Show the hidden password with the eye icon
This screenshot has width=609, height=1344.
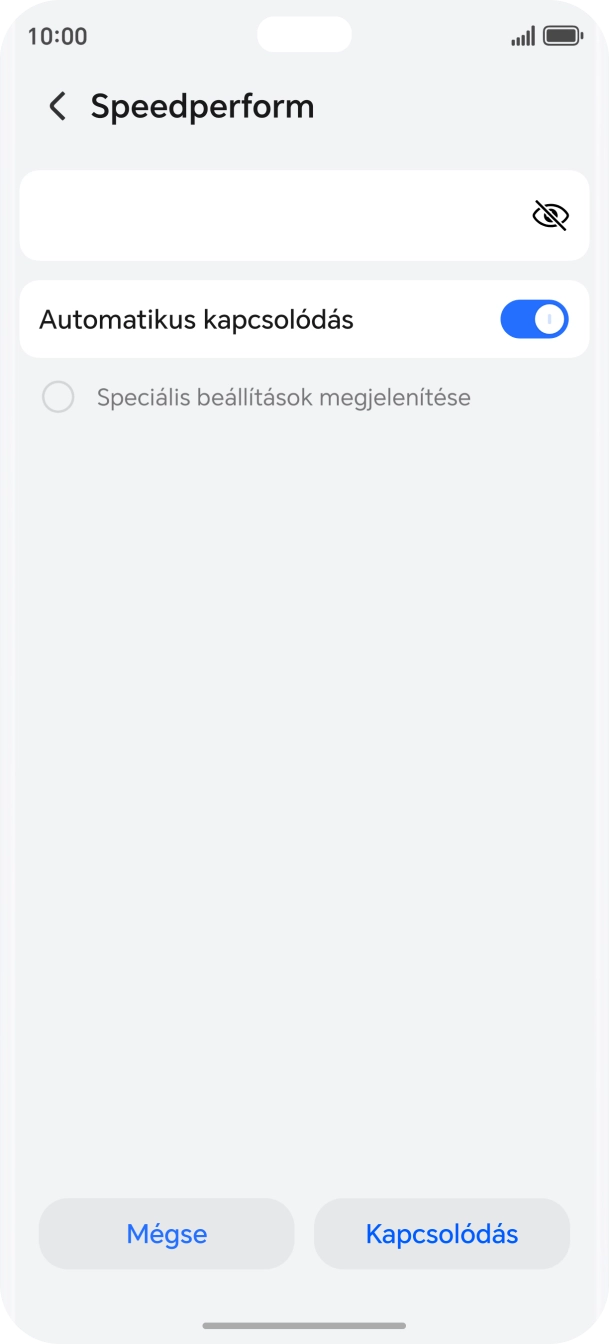(550, 215)
